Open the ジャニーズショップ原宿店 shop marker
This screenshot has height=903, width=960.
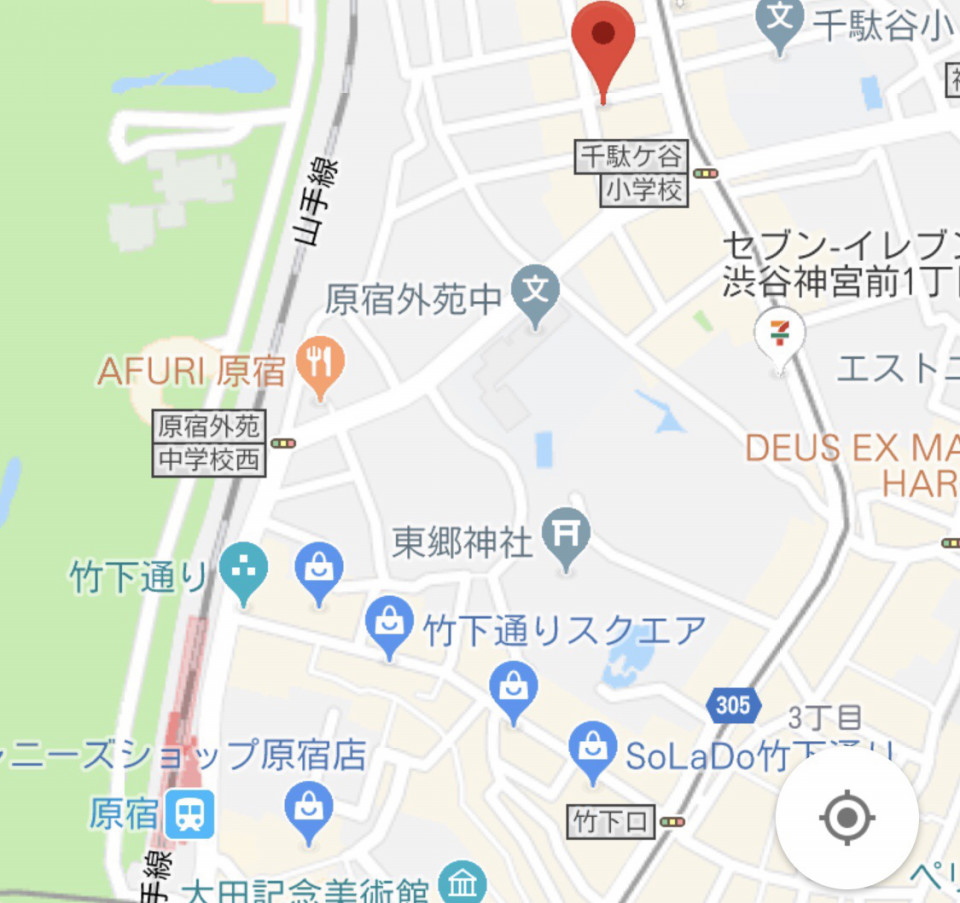pos(309,807)
